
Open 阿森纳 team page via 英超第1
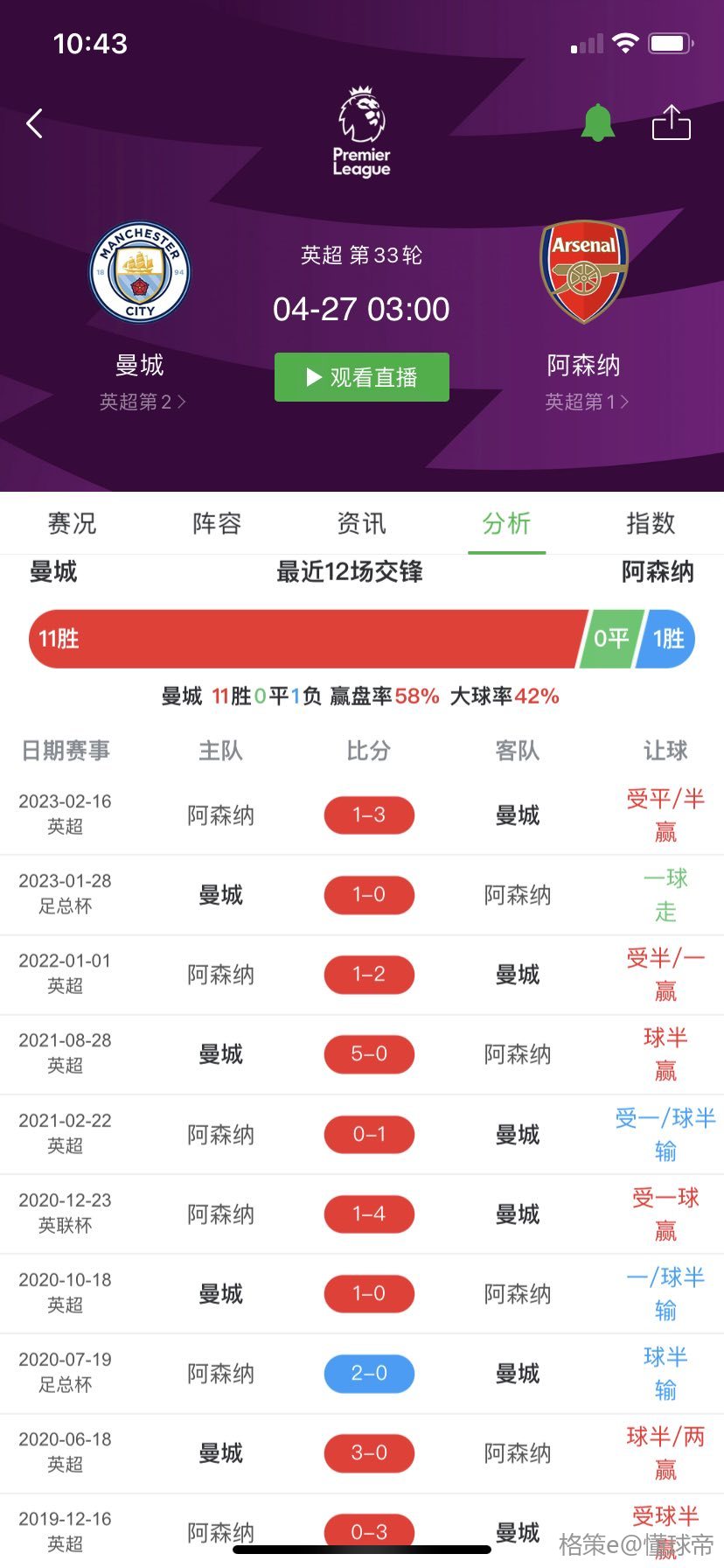(586, 402)
